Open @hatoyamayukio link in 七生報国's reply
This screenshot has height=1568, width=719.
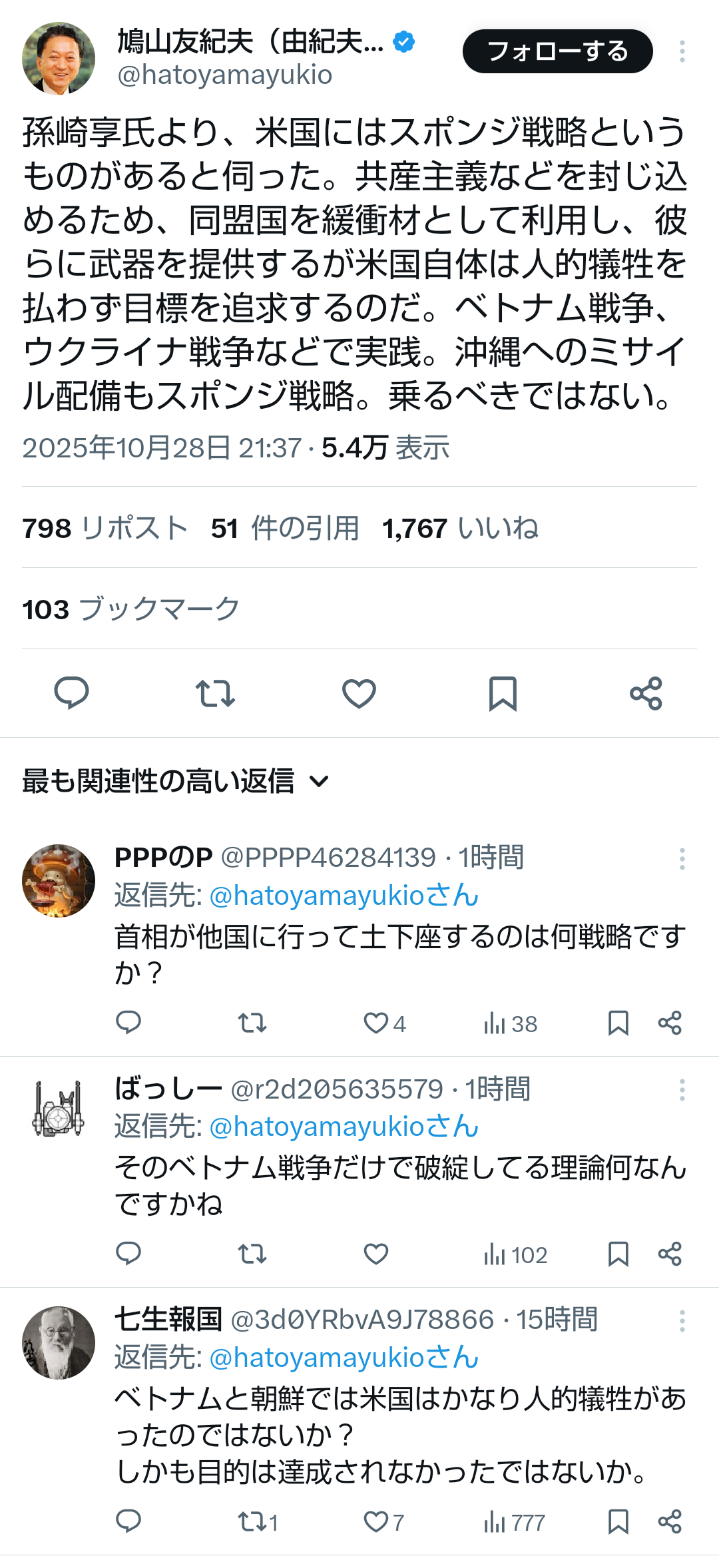[x=344, y=1358]
